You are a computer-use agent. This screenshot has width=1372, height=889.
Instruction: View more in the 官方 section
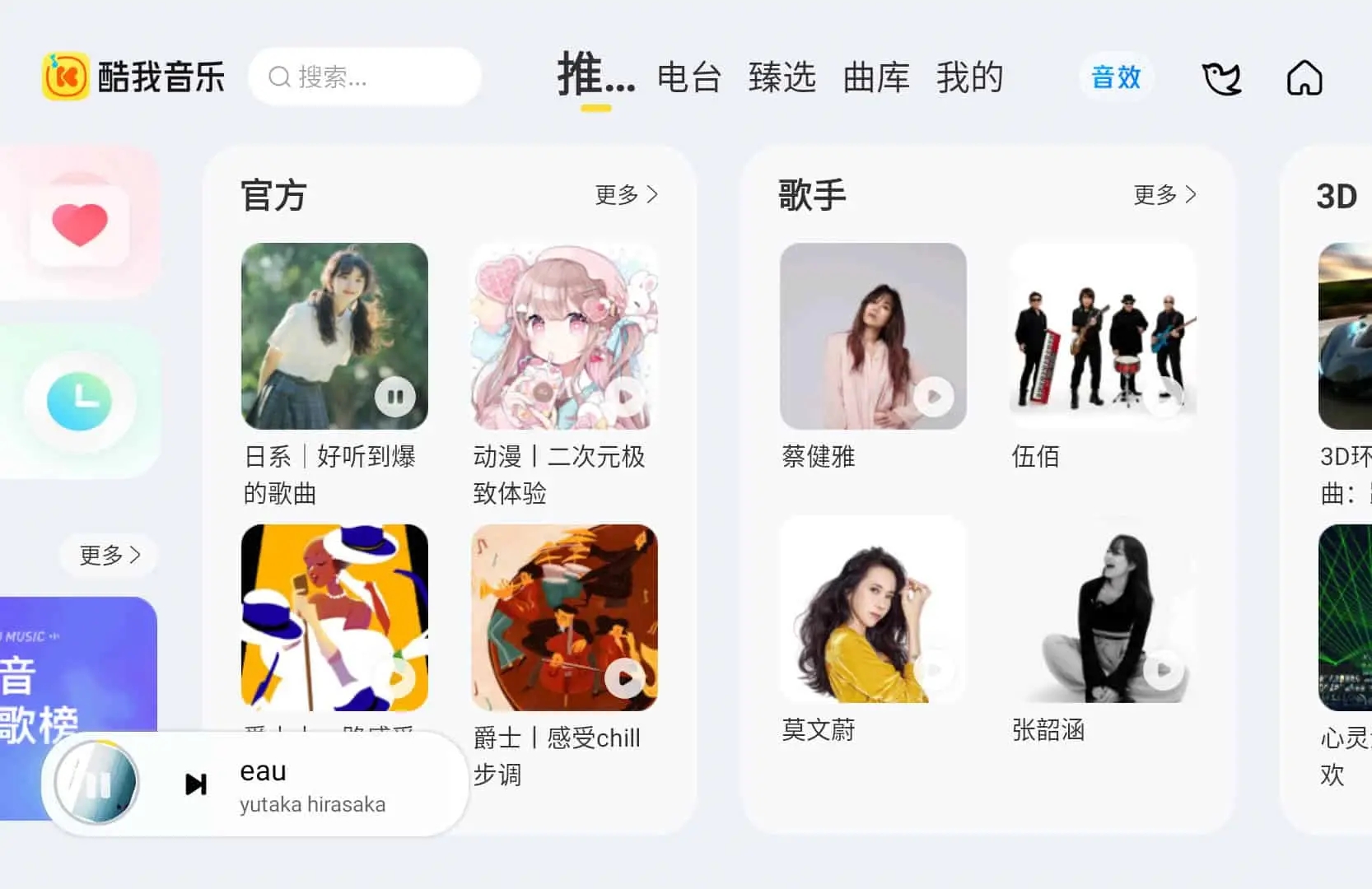click(626, 195)
